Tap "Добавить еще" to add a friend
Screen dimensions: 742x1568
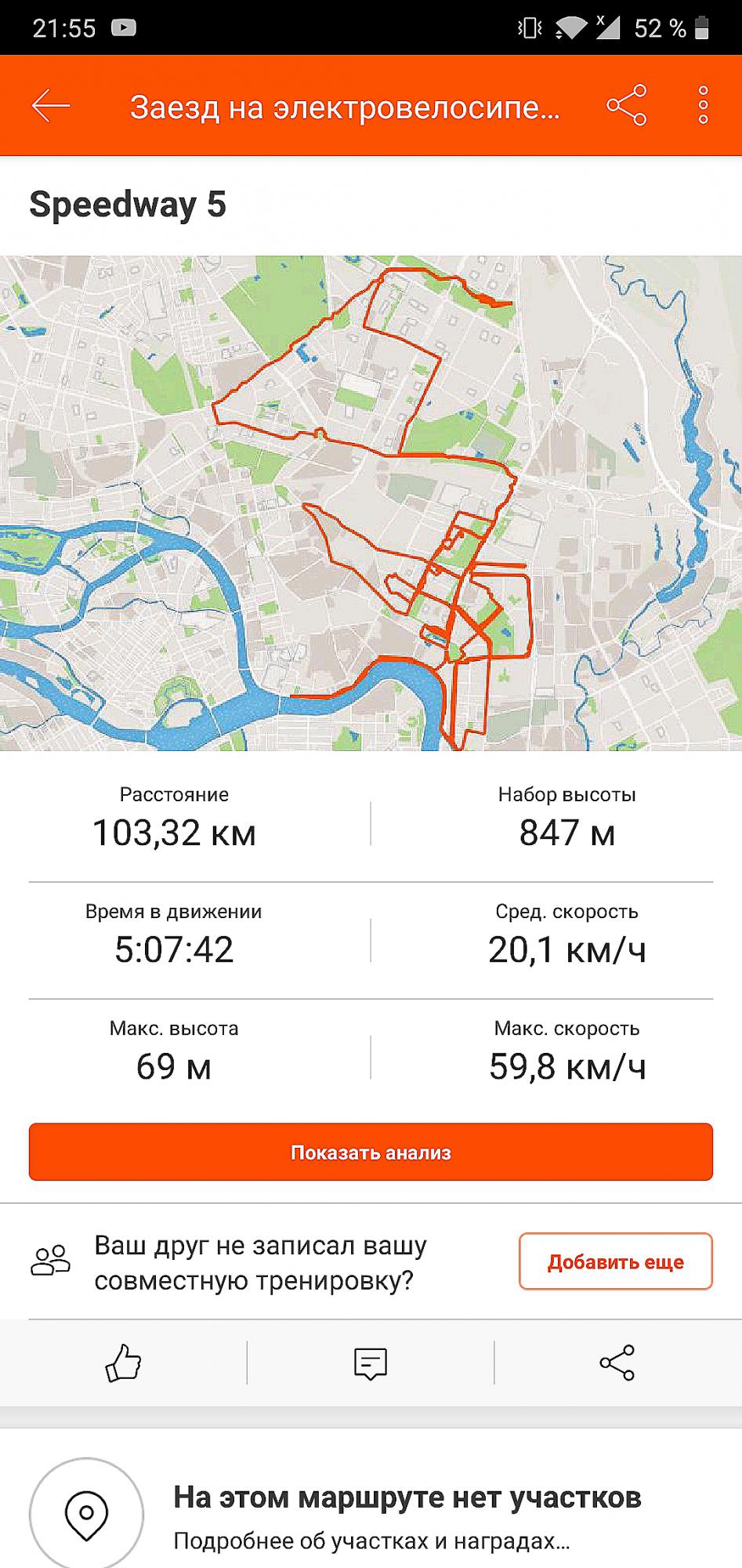click(x=615, y=1261)
